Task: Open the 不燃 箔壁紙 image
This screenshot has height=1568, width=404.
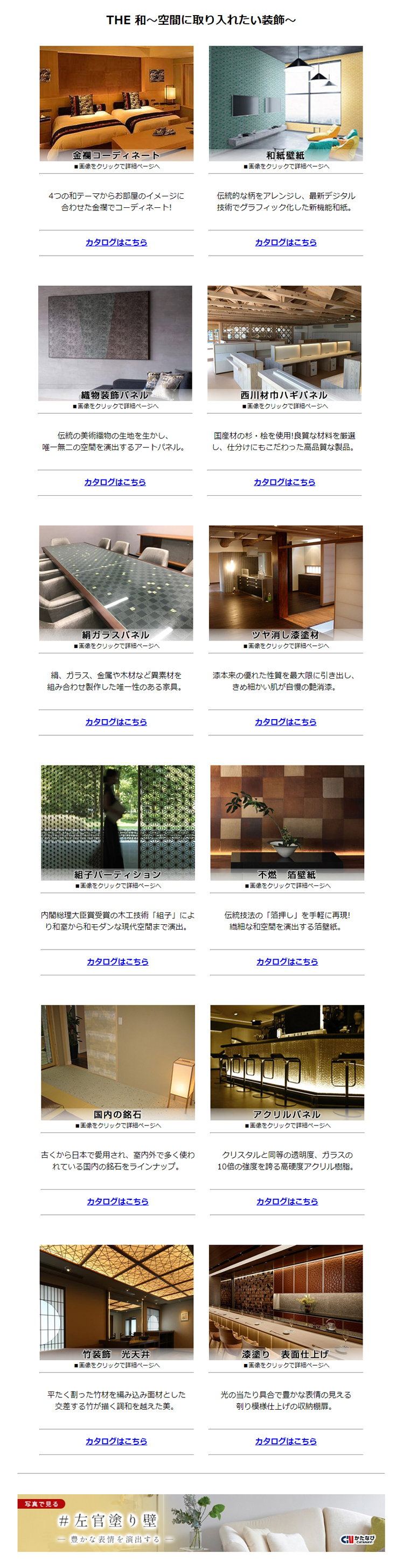Action: click(x=288, y=822)
